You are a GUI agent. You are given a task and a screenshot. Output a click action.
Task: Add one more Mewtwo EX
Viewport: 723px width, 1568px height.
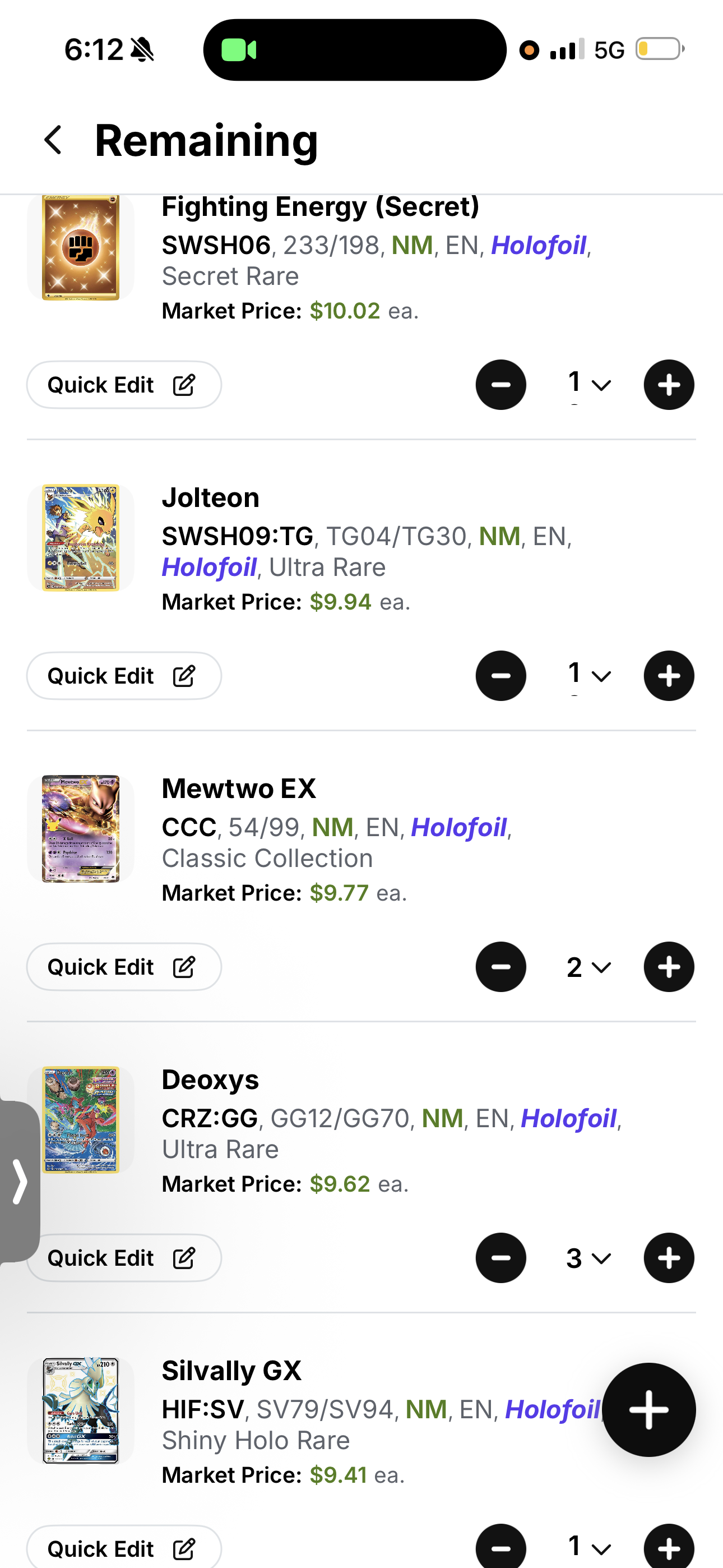pos(668,967)
